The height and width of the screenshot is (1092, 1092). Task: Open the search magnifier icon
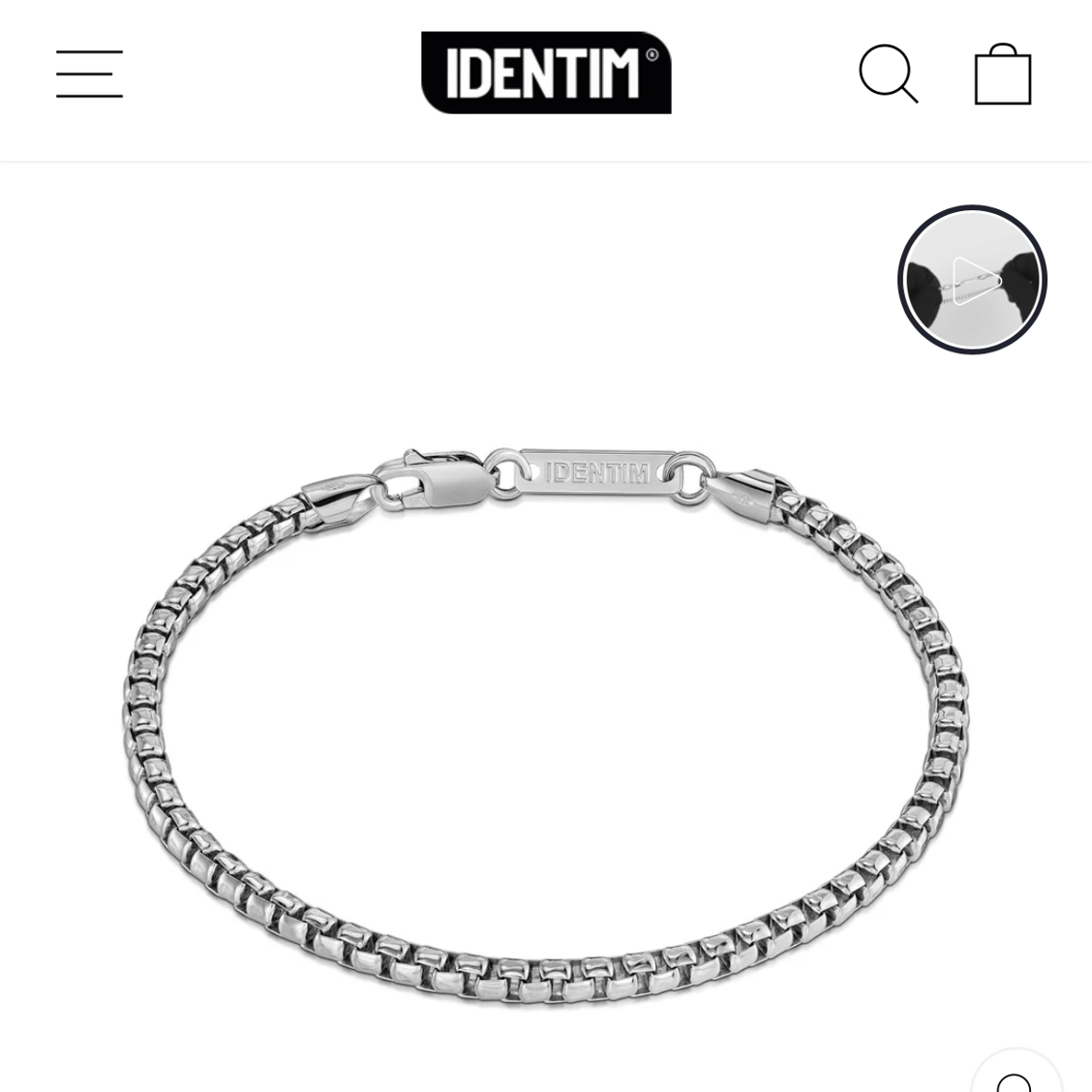(x=888, y=74)
